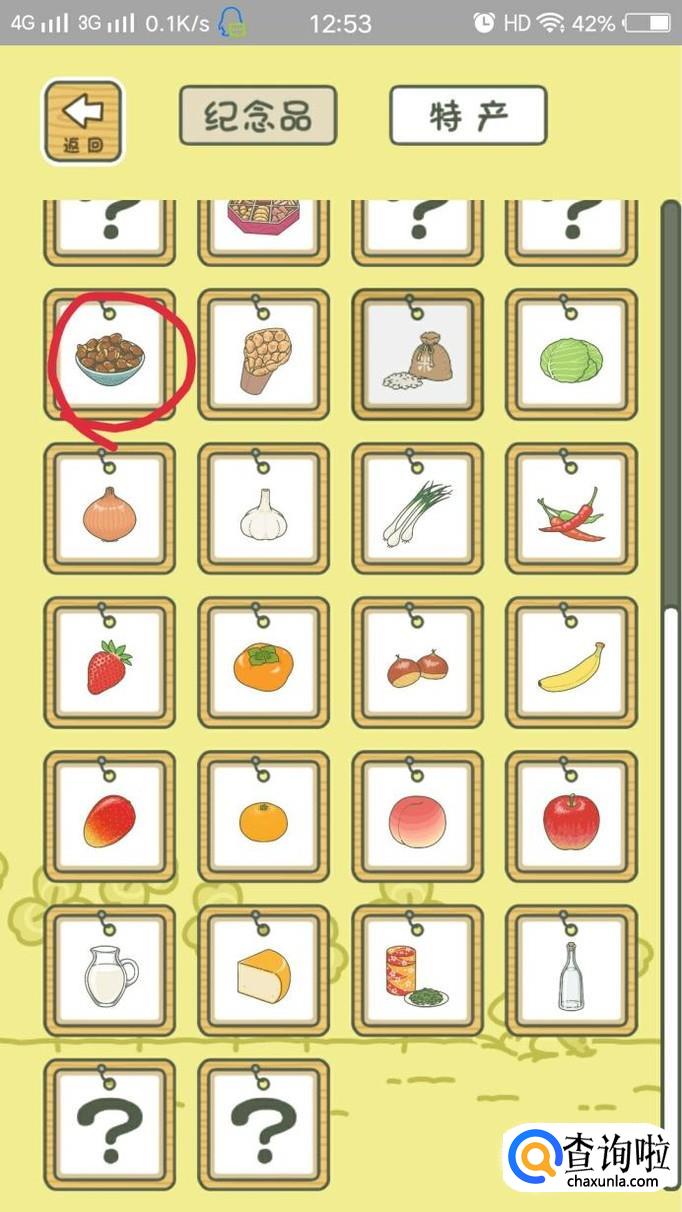Open the yellow banana item

(571, 663)
